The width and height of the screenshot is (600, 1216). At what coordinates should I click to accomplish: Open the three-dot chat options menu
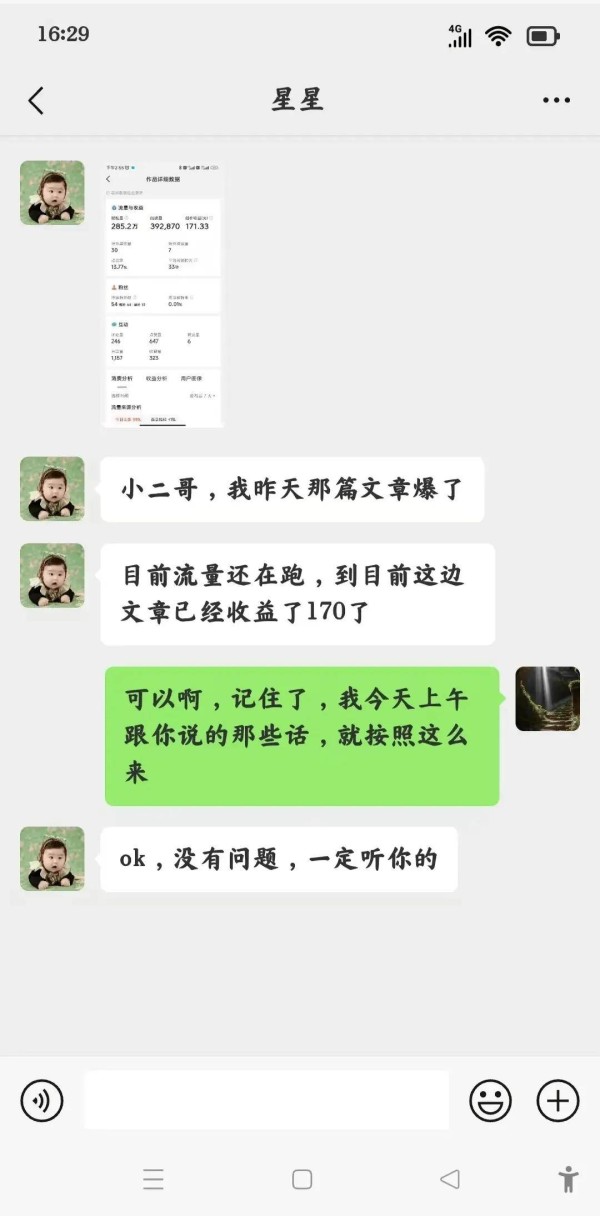pyautogui.click(x=556, y=100)
